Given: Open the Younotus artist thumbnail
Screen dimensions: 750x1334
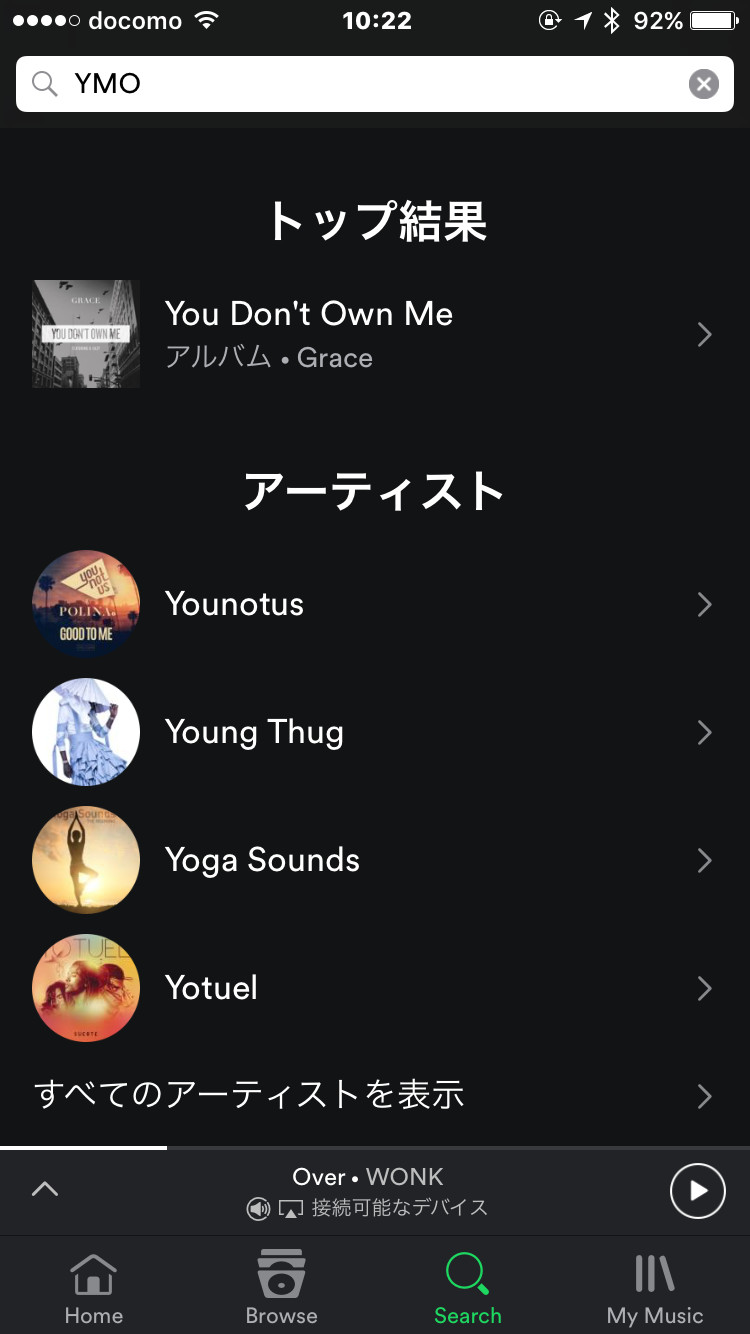Looking at the screenshot, I should click(x=86, y=604).
